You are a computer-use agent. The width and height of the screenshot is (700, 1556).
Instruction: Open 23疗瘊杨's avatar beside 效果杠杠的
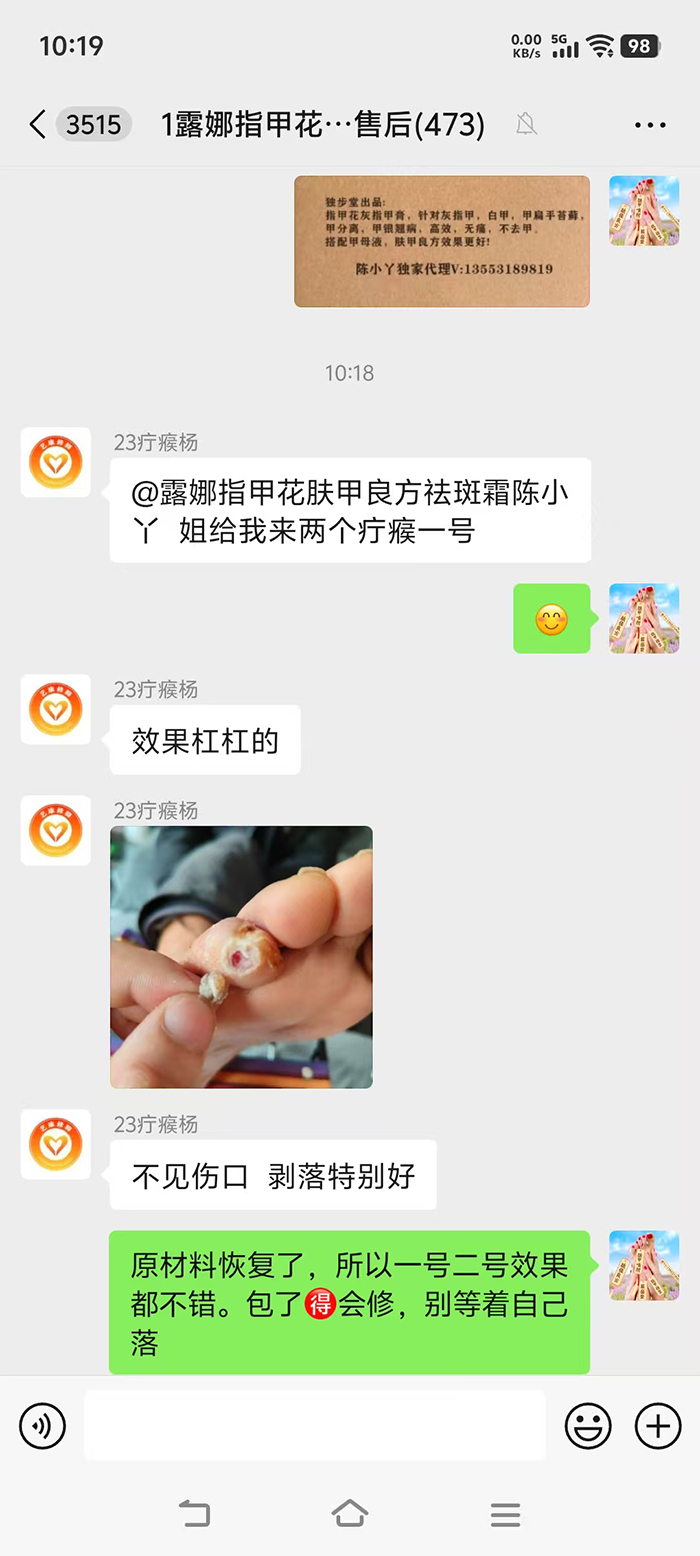point(56,709)
